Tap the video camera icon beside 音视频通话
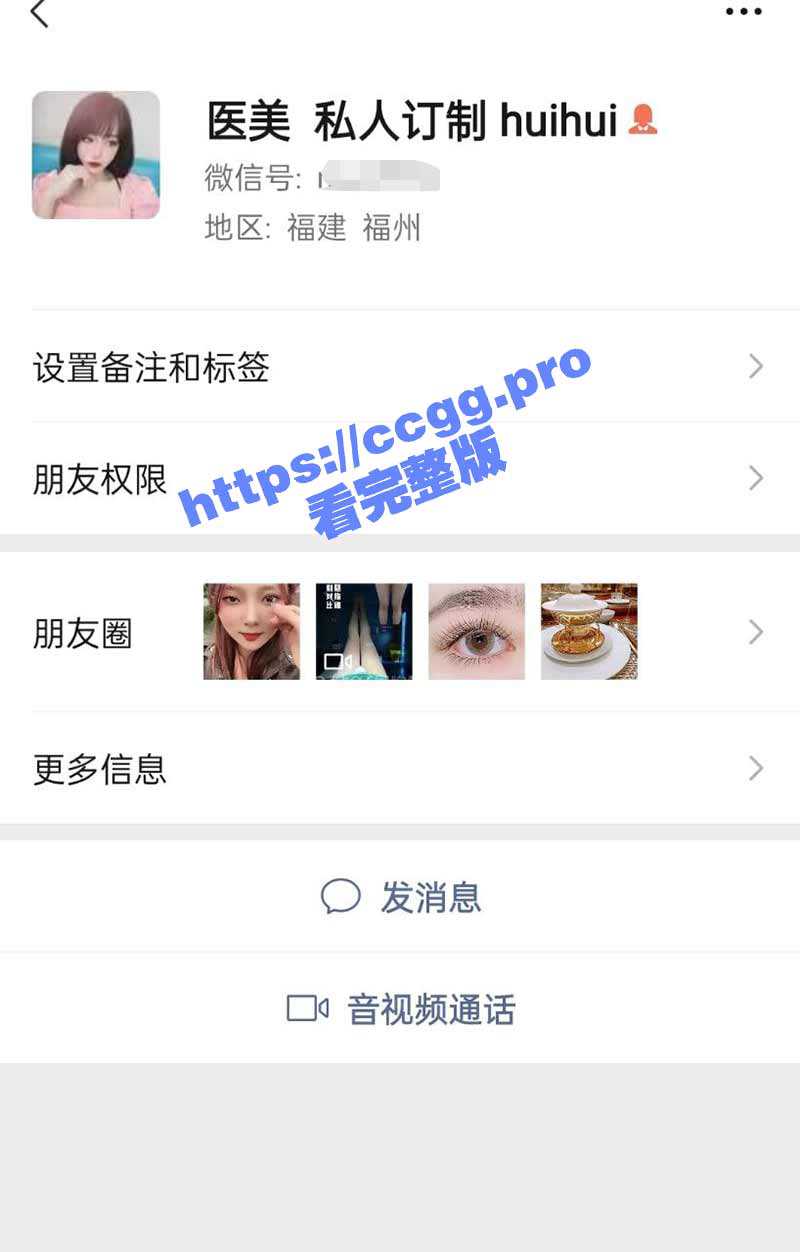 308,1010
